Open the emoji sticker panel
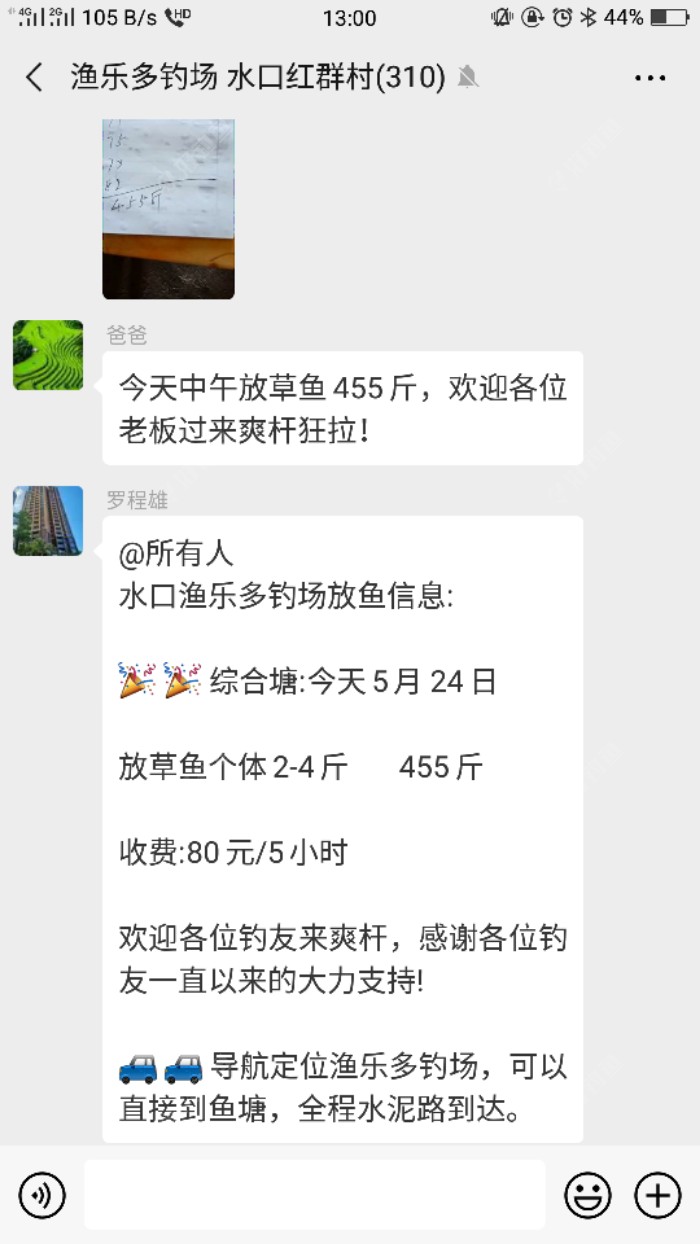The height and width of the screenshot is (1244, 700). pyautogui.click(x=588, y=1195)
